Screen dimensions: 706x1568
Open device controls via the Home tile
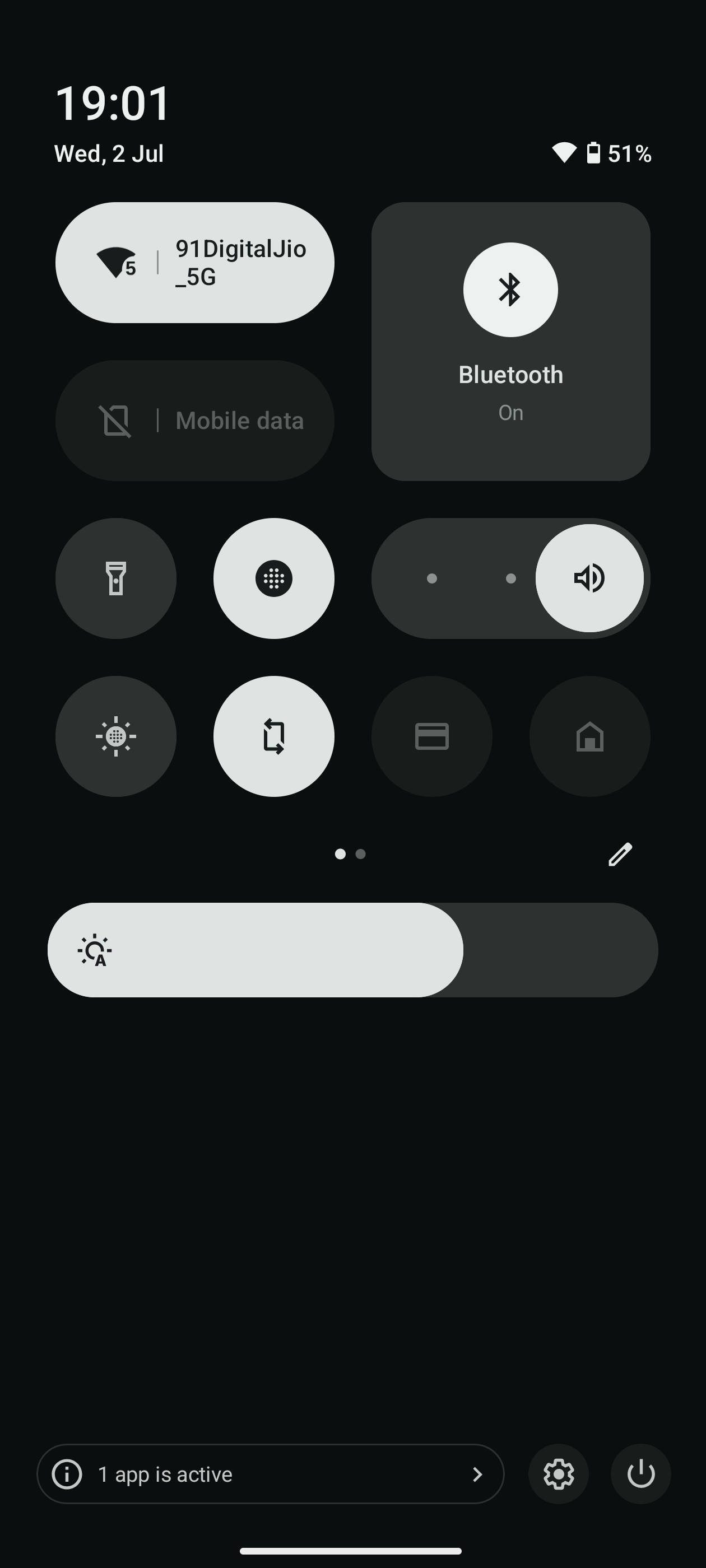589,736
